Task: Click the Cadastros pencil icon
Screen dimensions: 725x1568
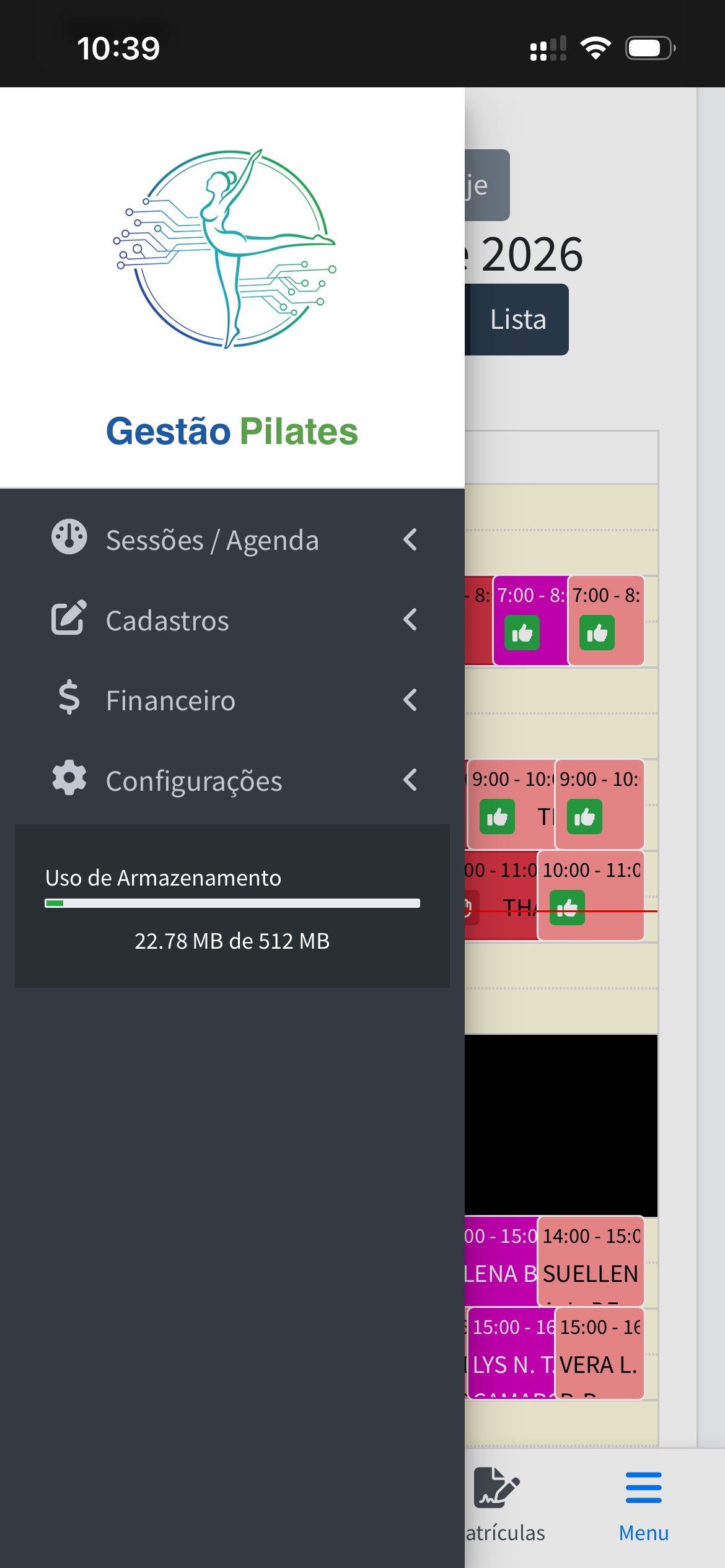Action: pyautogui.click(x=68, y=618)
